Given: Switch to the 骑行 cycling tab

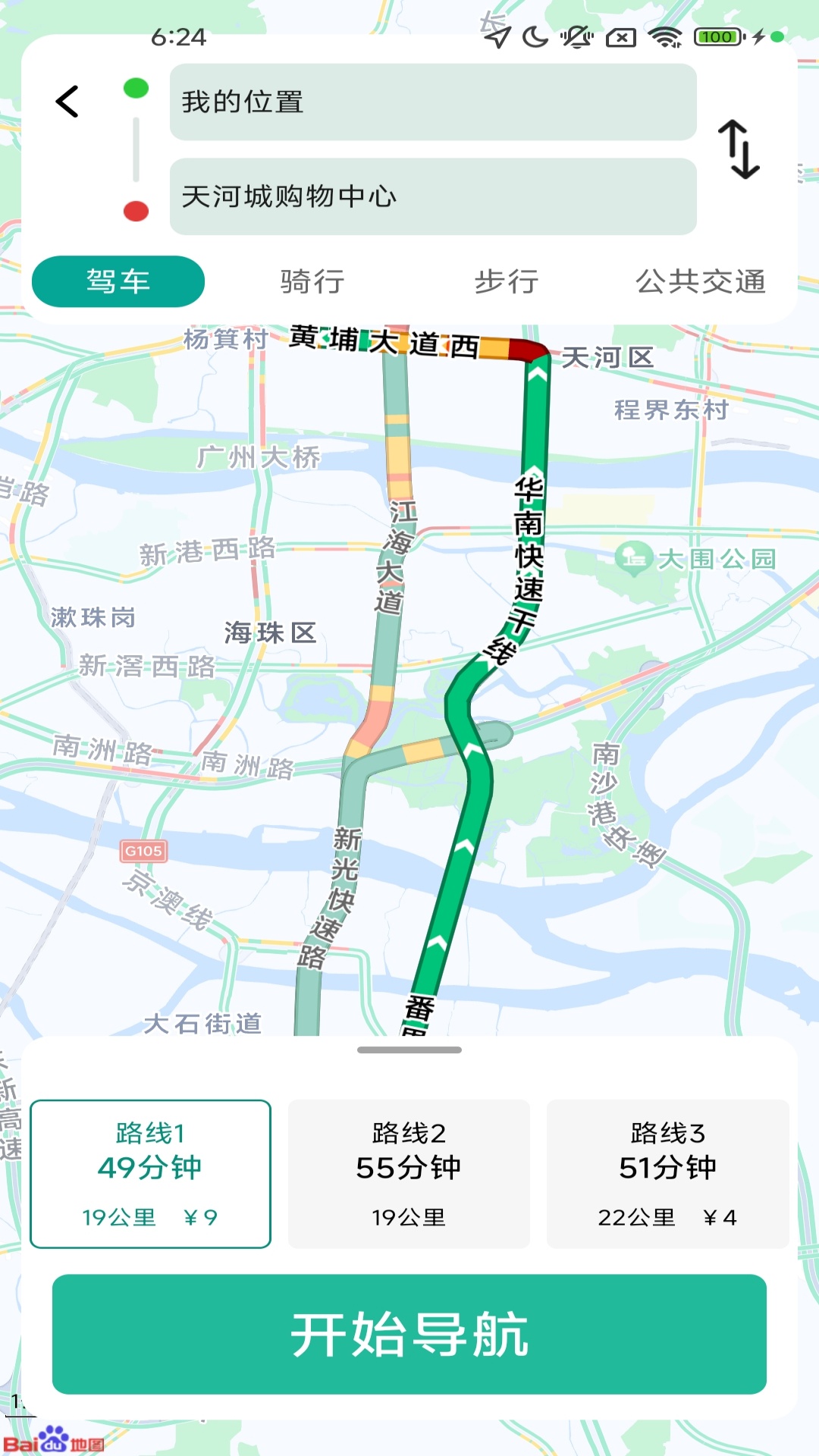Looking at the screenshot, I should coord(312,281).
